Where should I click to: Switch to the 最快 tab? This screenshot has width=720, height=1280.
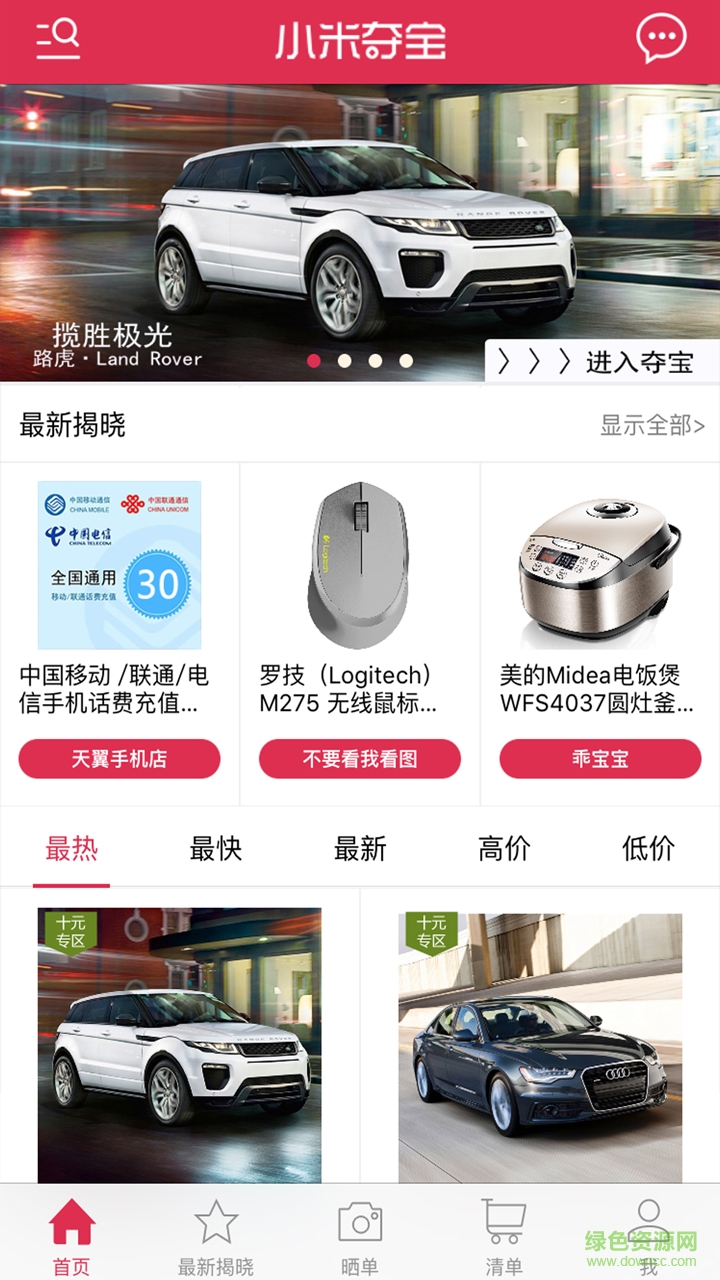click(216, 847)
